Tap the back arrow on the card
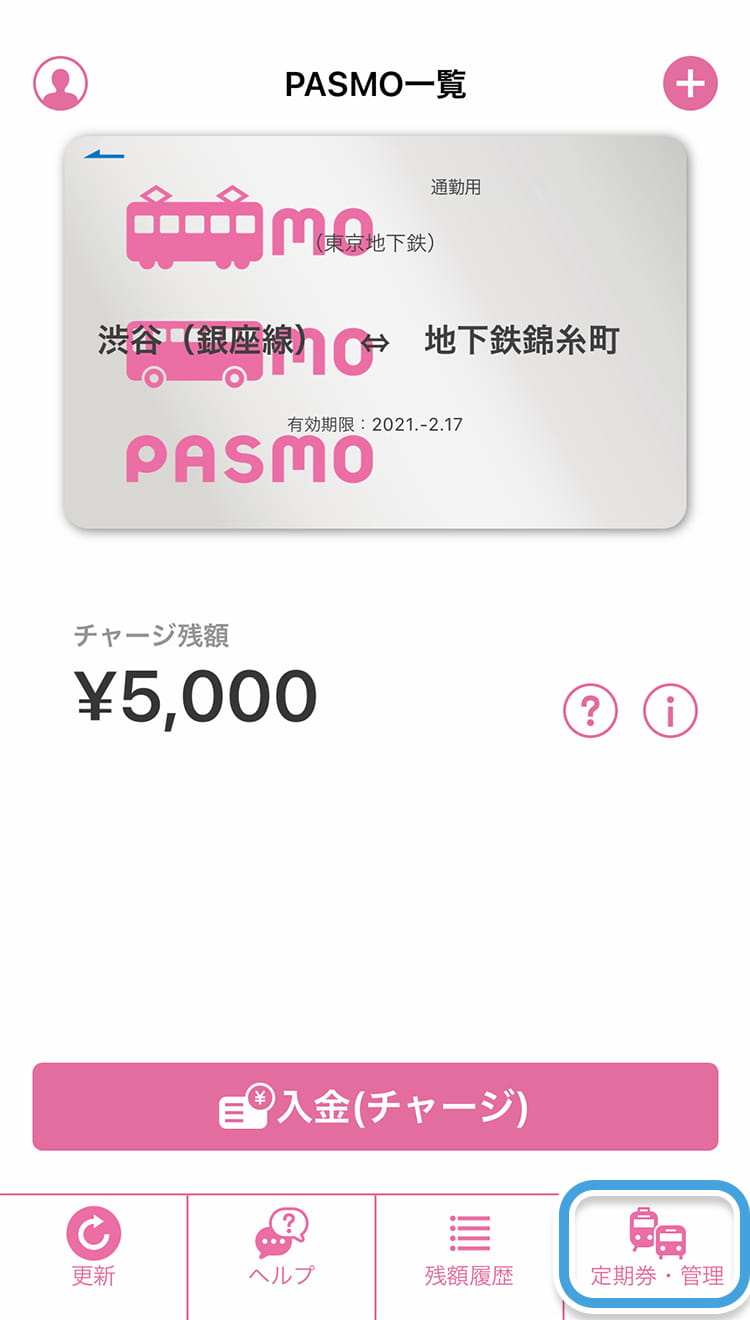 (105, 153)
